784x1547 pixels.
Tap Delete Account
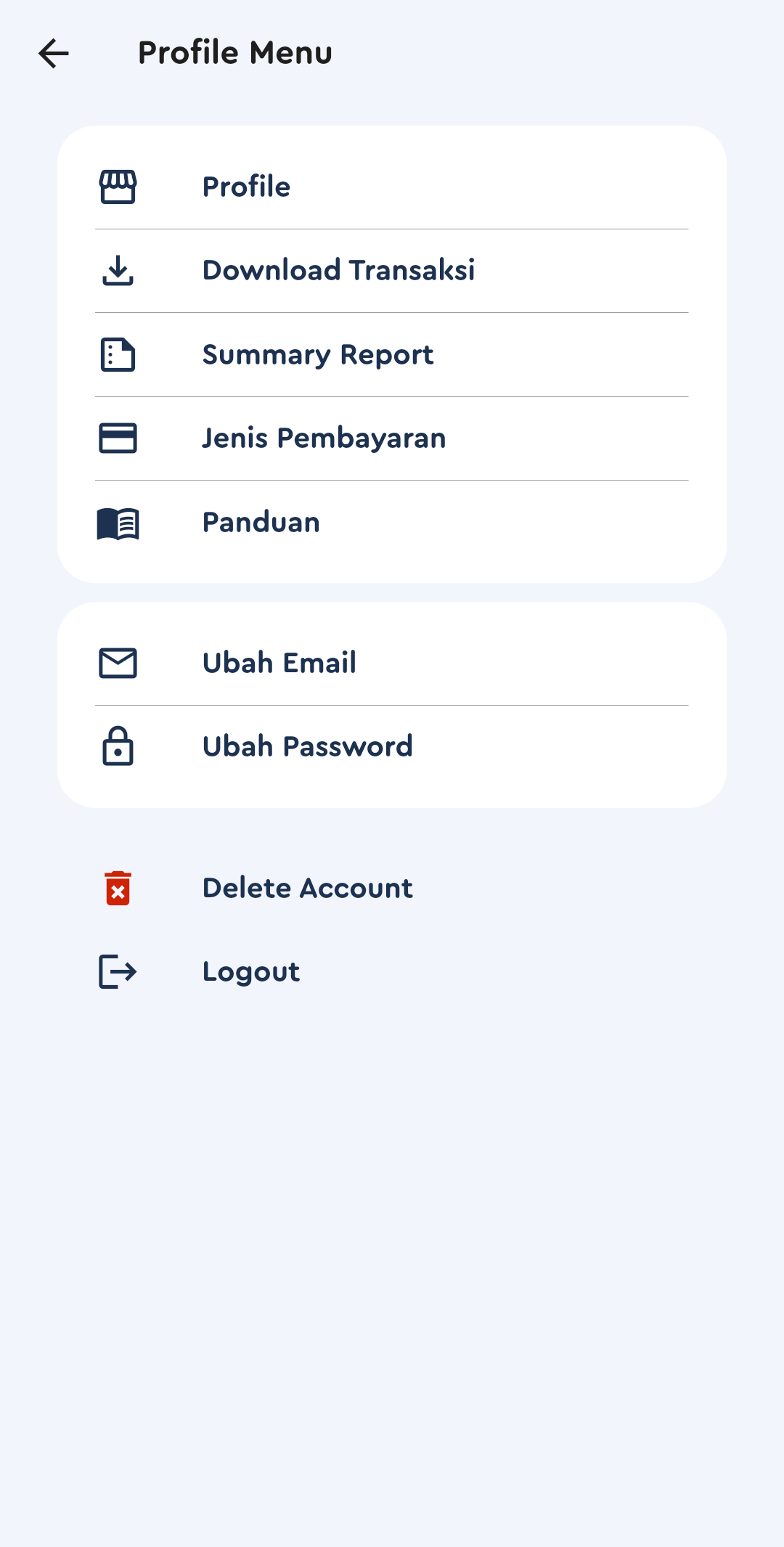[307, 889]
